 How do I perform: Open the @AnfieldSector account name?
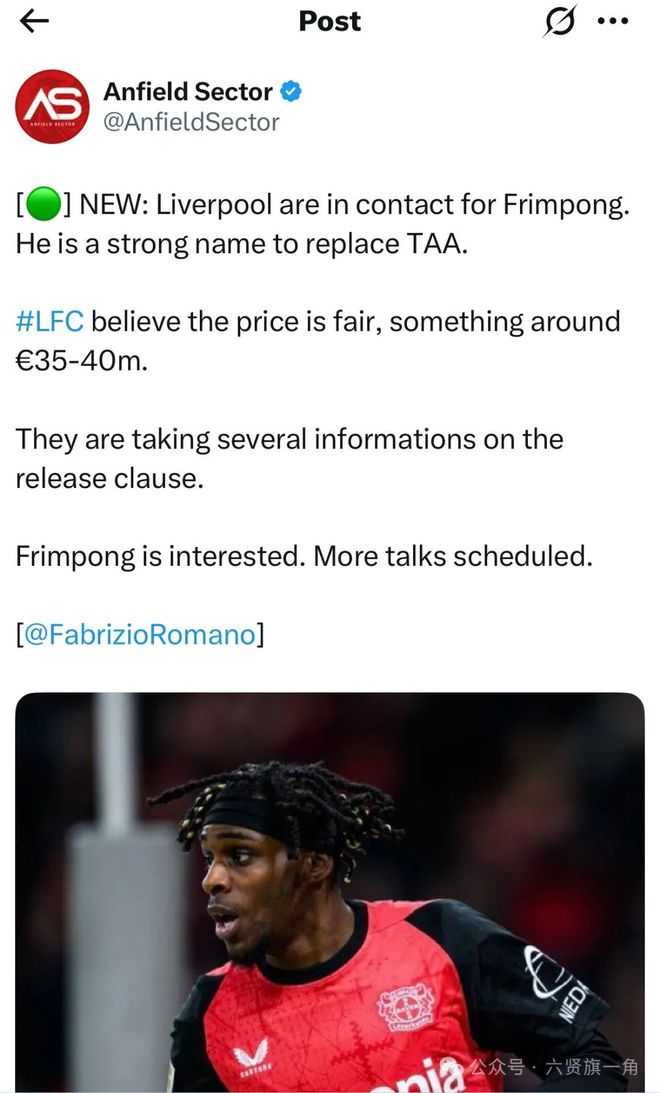(x=191, y=122)
